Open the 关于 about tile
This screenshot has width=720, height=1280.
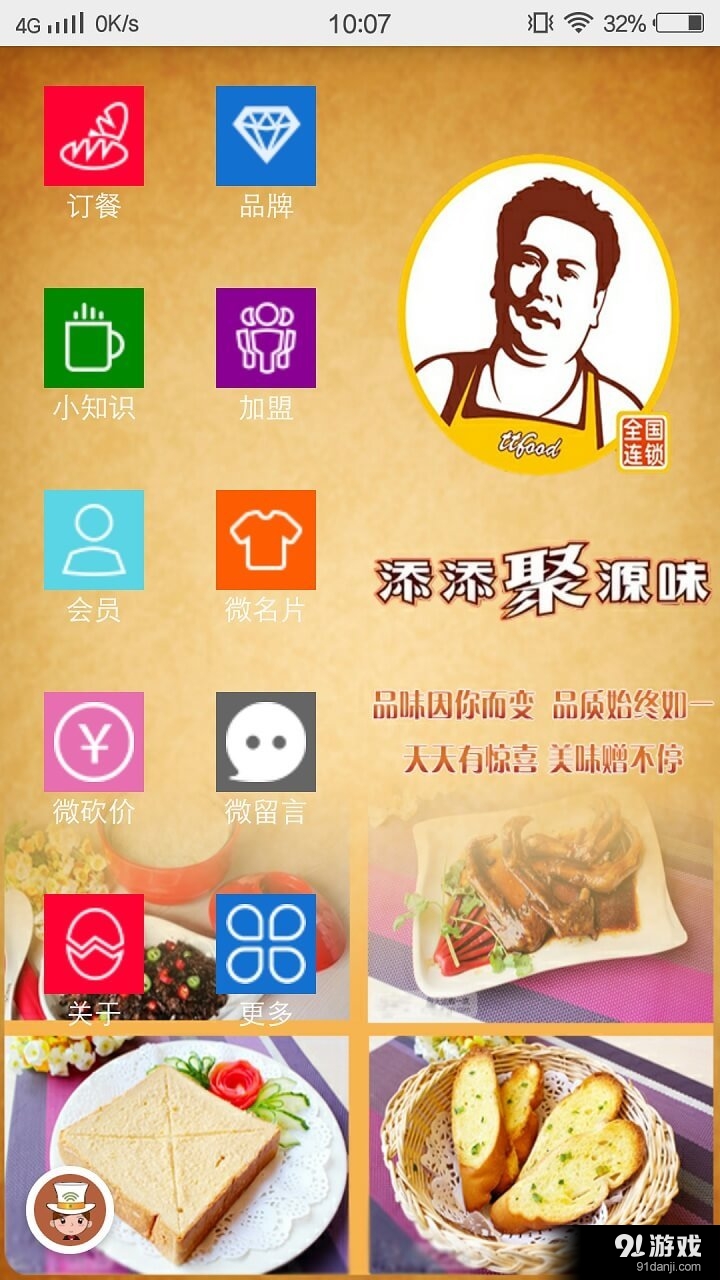click(94, 944)
